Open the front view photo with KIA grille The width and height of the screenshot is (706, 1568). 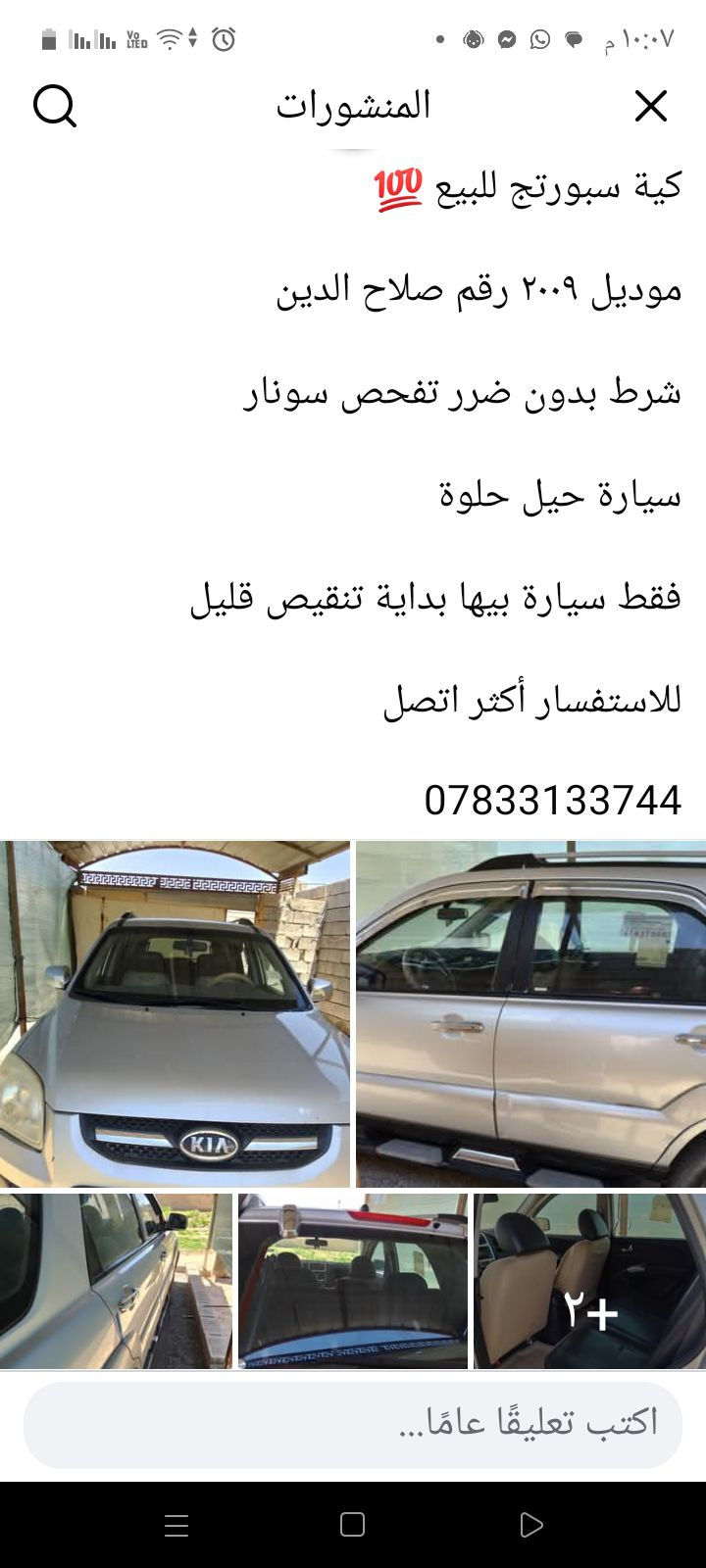[x=175, y=1014]
